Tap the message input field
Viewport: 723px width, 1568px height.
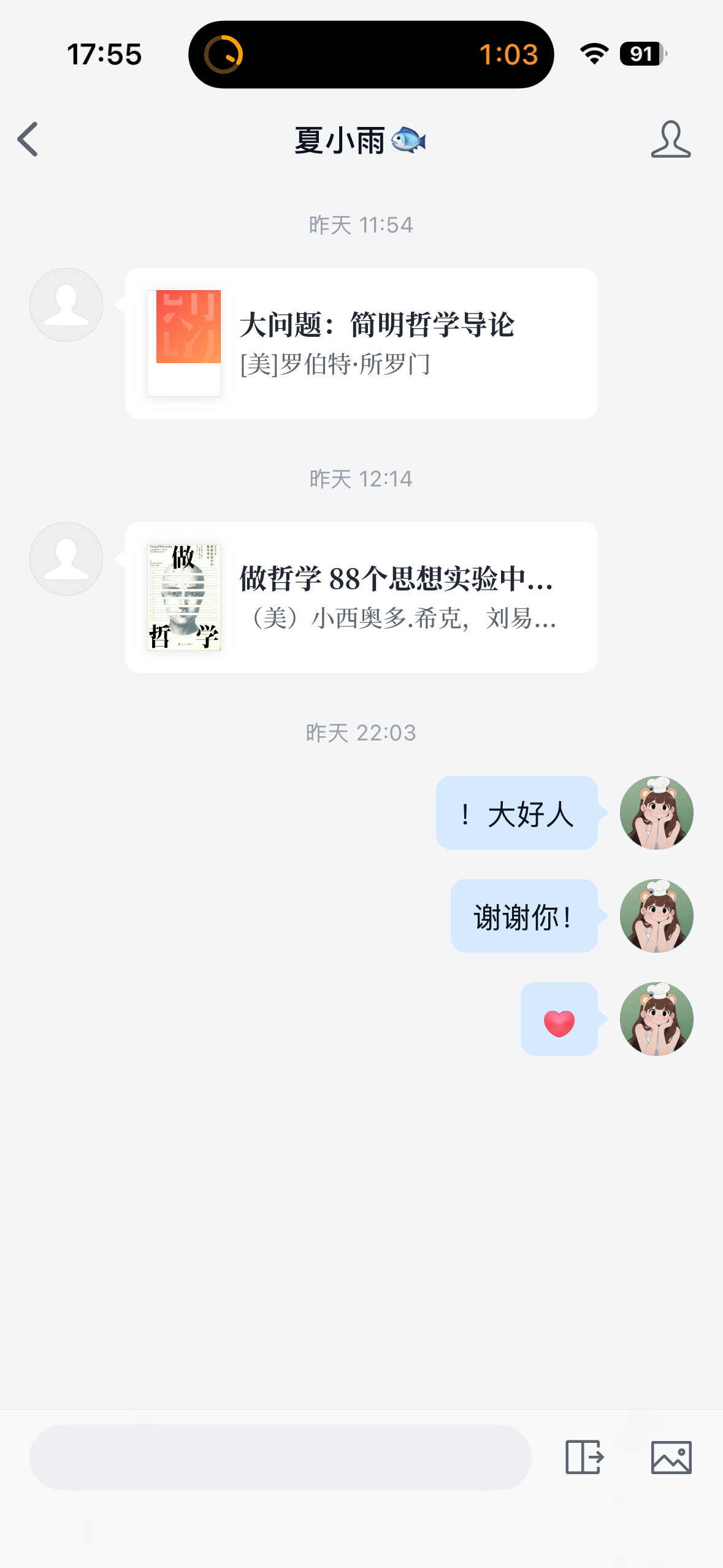coord(280,1457)
